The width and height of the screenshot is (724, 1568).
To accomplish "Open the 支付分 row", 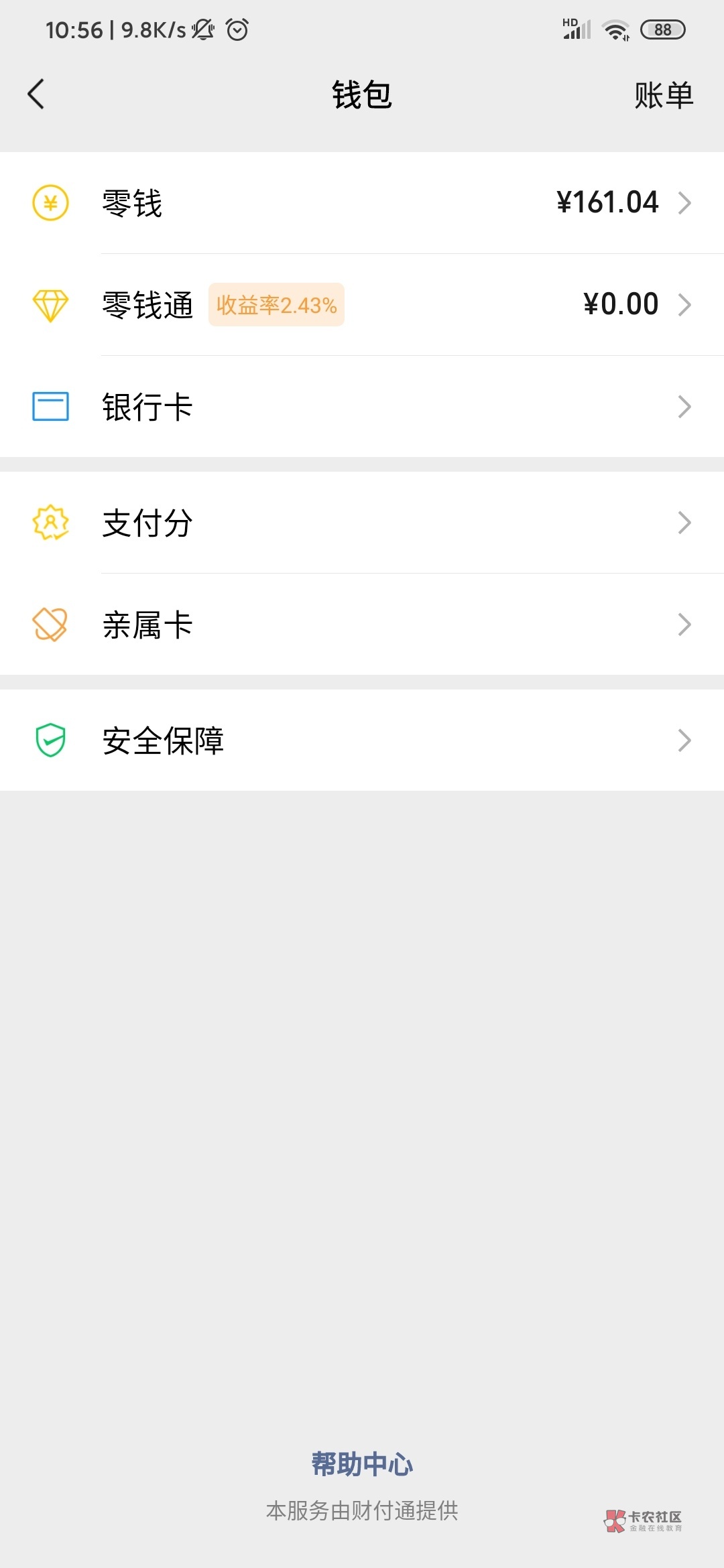I will pos(362,523).
